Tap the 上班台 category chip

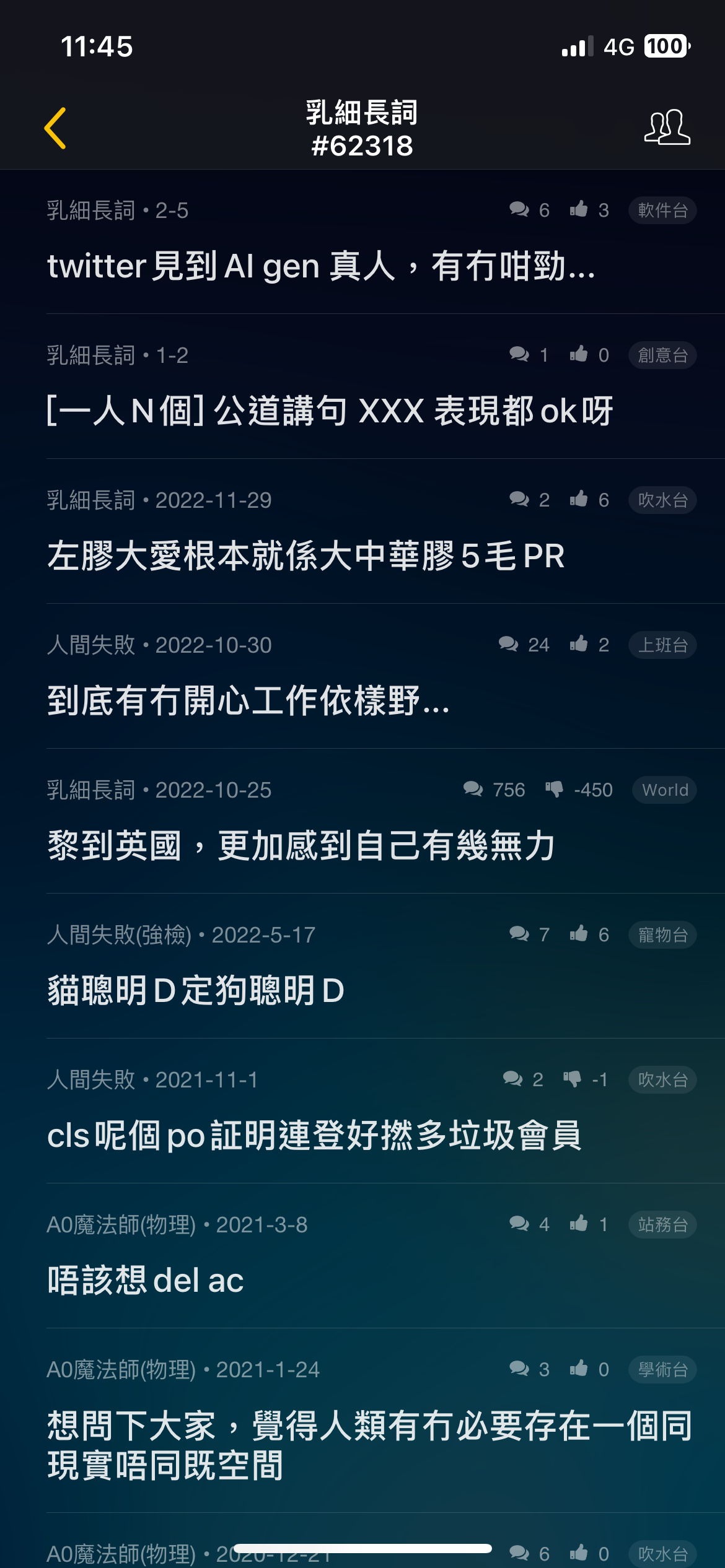[662, 645]
